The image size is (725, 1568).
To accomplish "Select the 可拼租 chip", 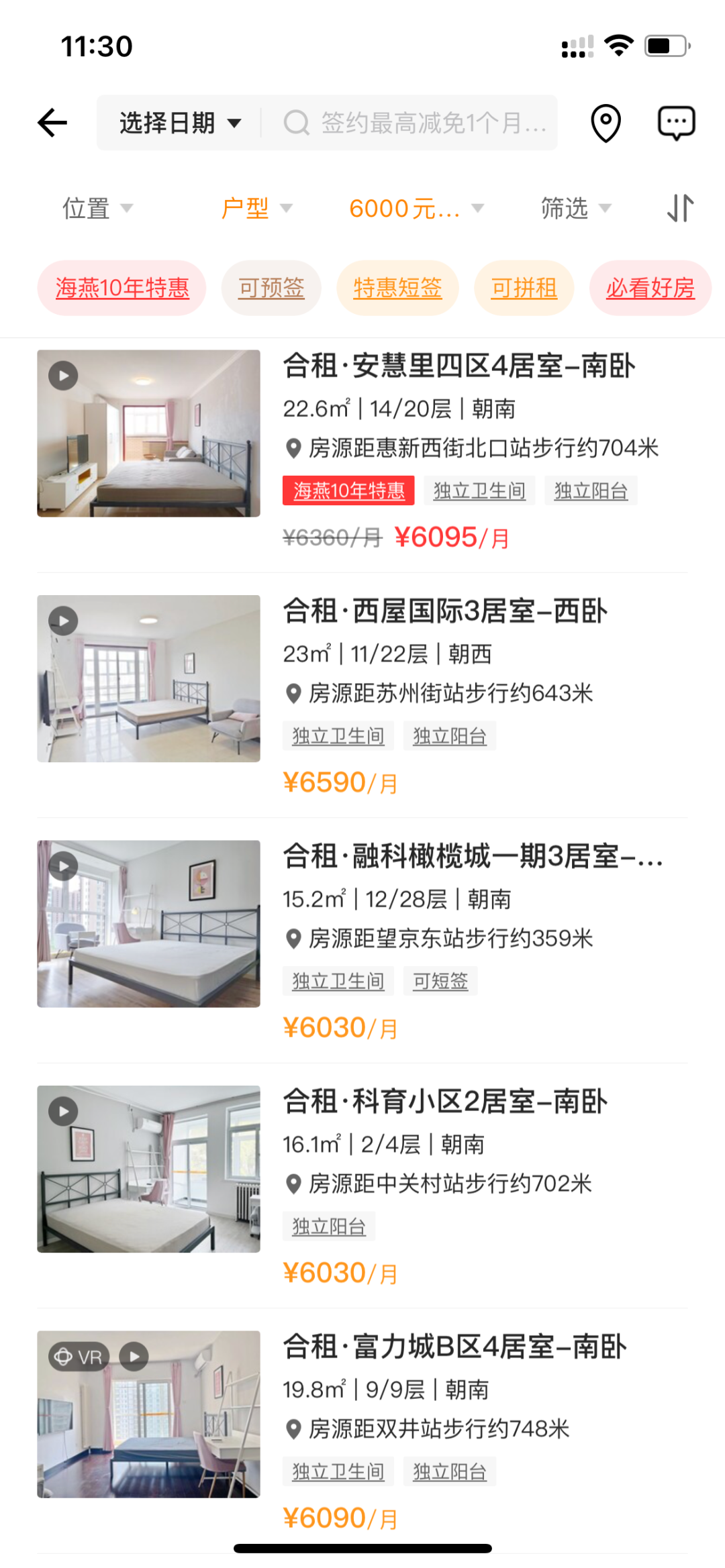I will coord(524,288).
